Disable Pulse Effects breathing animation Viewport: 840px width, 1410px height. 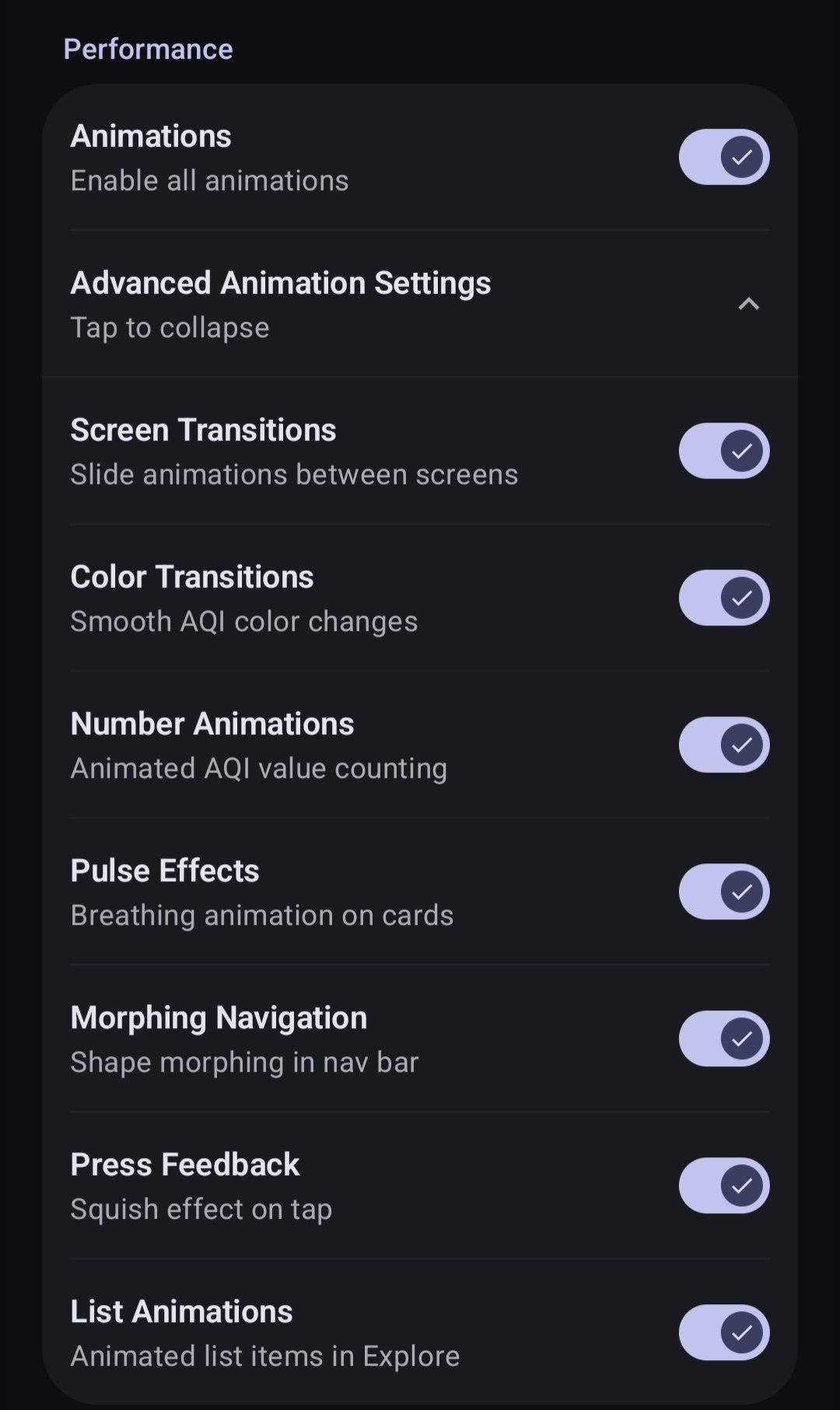coord(723,892)
